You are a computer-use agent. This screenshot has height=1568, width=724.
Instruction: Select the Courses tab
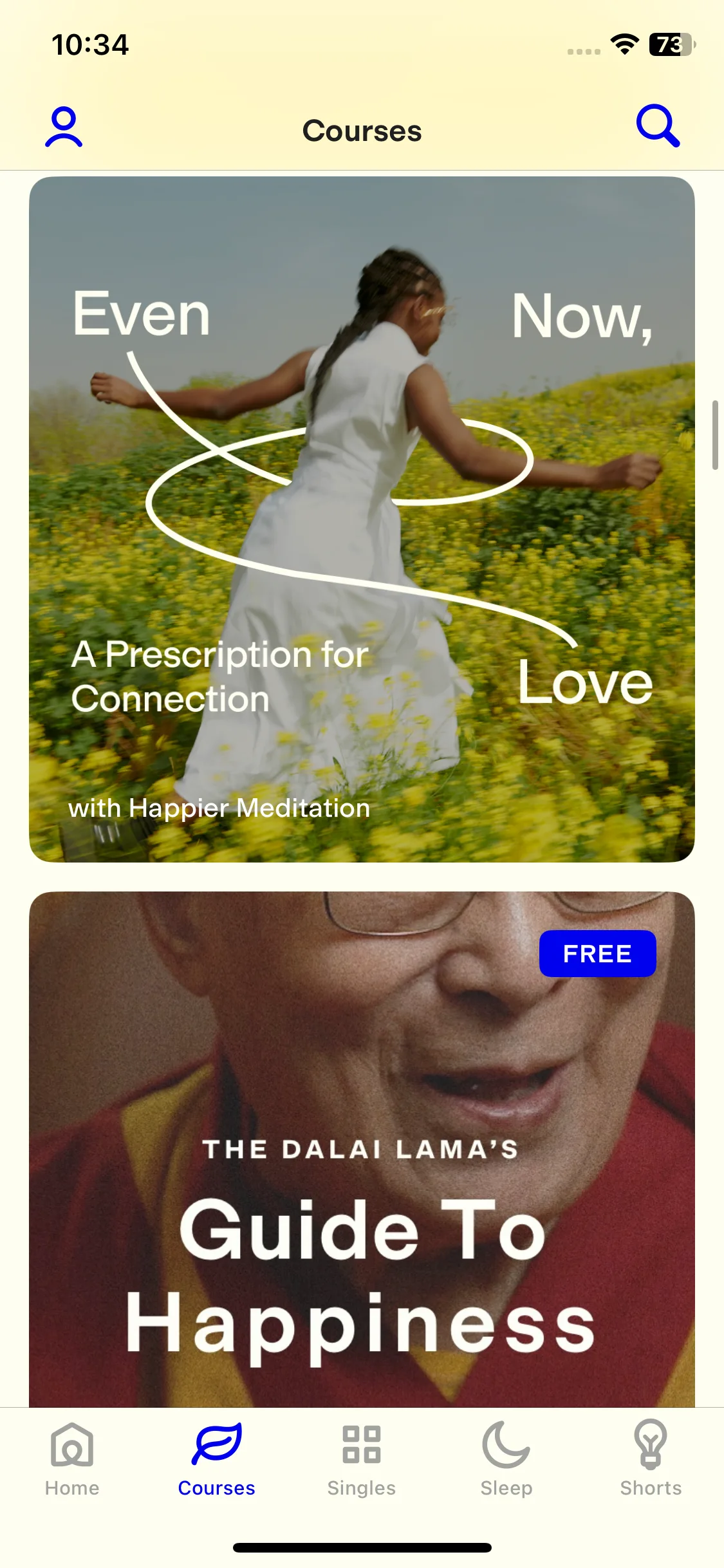[x=217, y=1460]
